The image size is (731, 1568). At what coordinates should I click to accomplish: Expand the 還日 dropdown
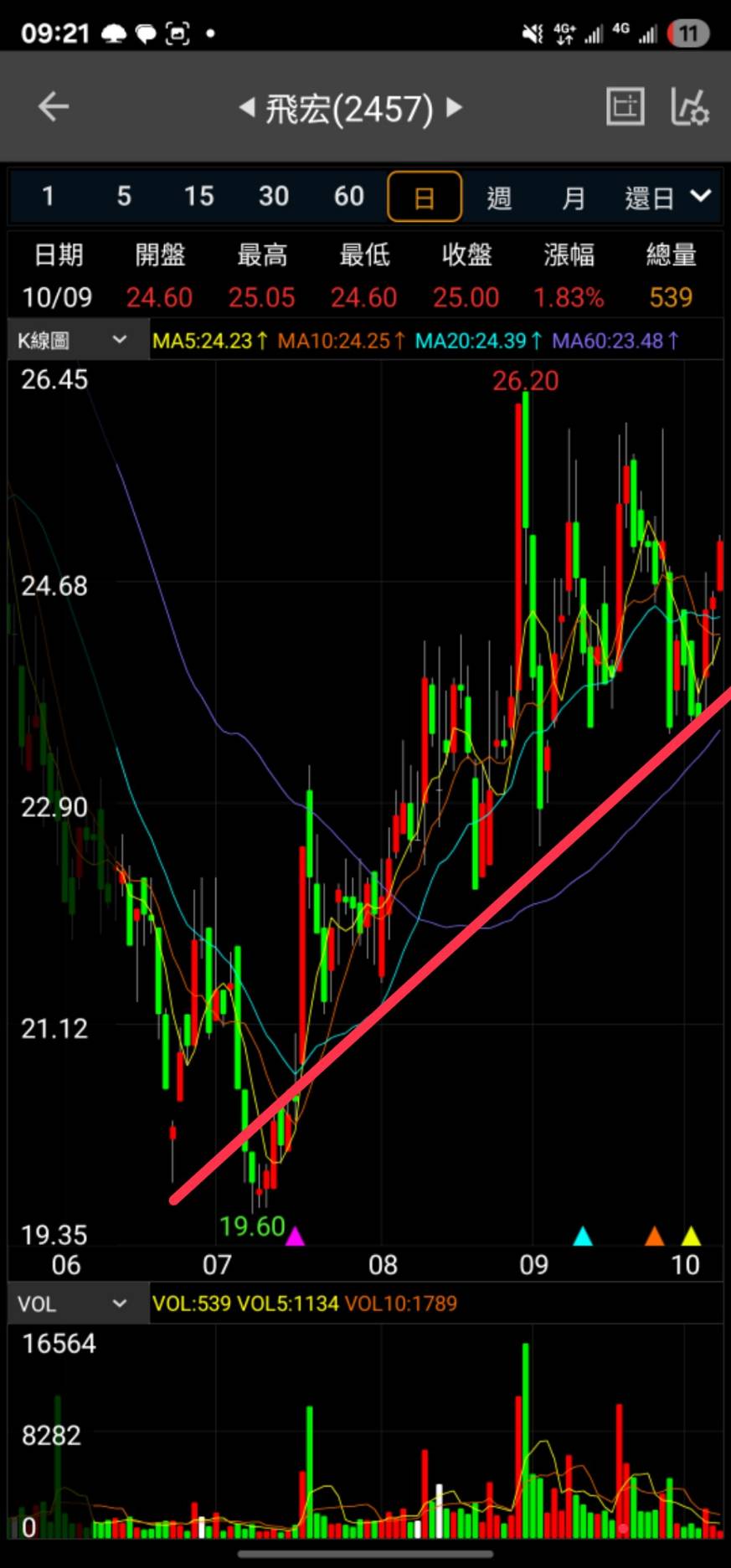667,198
